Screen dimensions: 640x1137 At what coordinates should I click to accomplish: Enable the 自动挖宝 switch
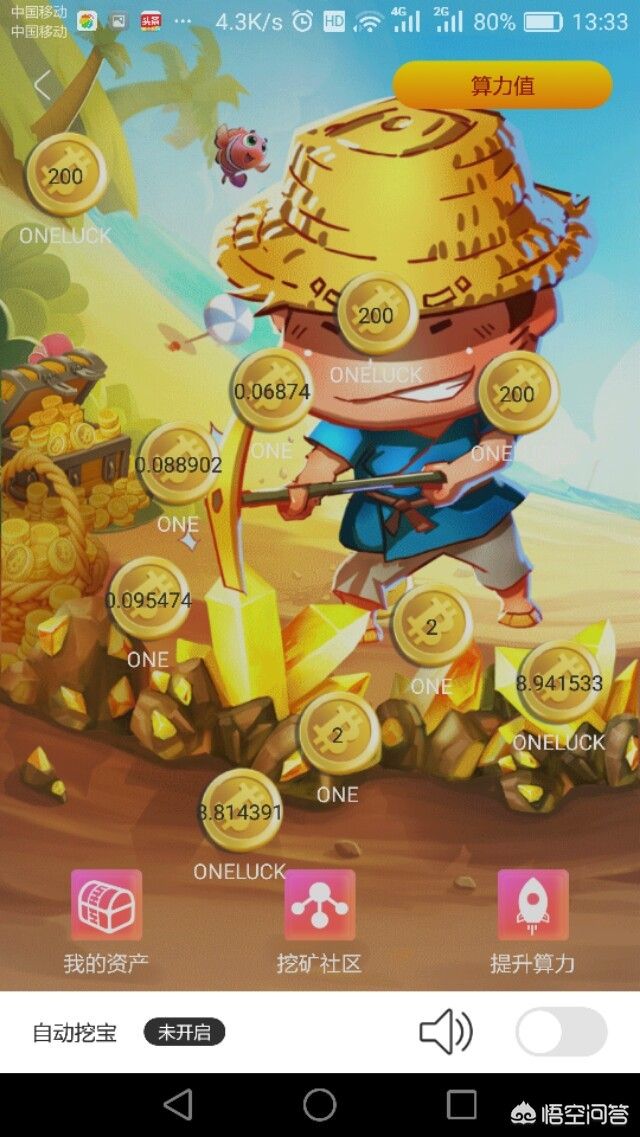pyautogui.click(x=561, y=1032)
